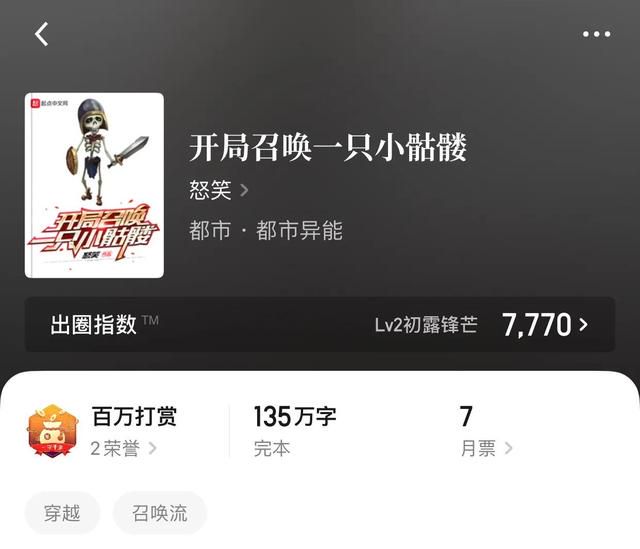View the 2荣誉 honors list
Viewport: 640px width, 549px height.
point(124,448)
